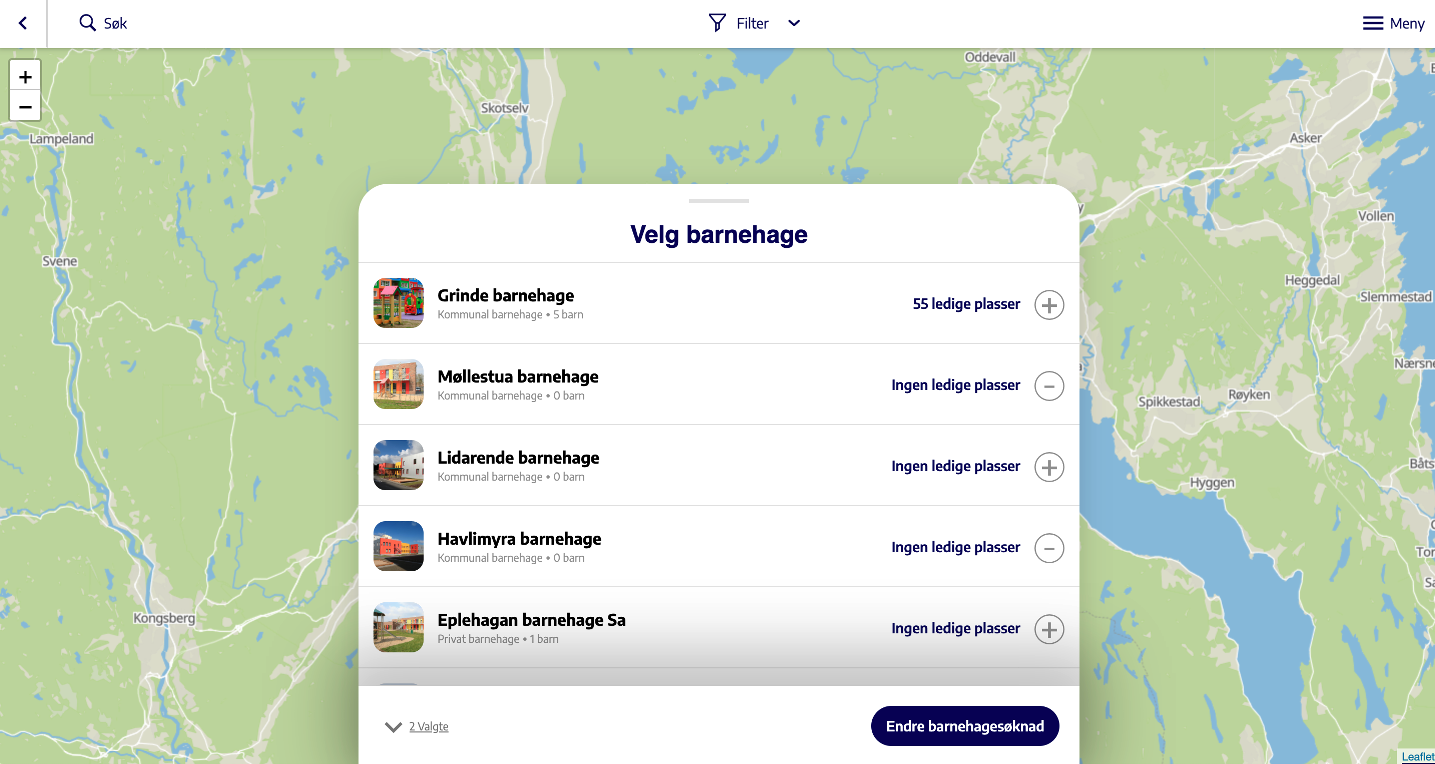
Task: Open the Leaflet attribution link
Action: (x=1417, y=757)
